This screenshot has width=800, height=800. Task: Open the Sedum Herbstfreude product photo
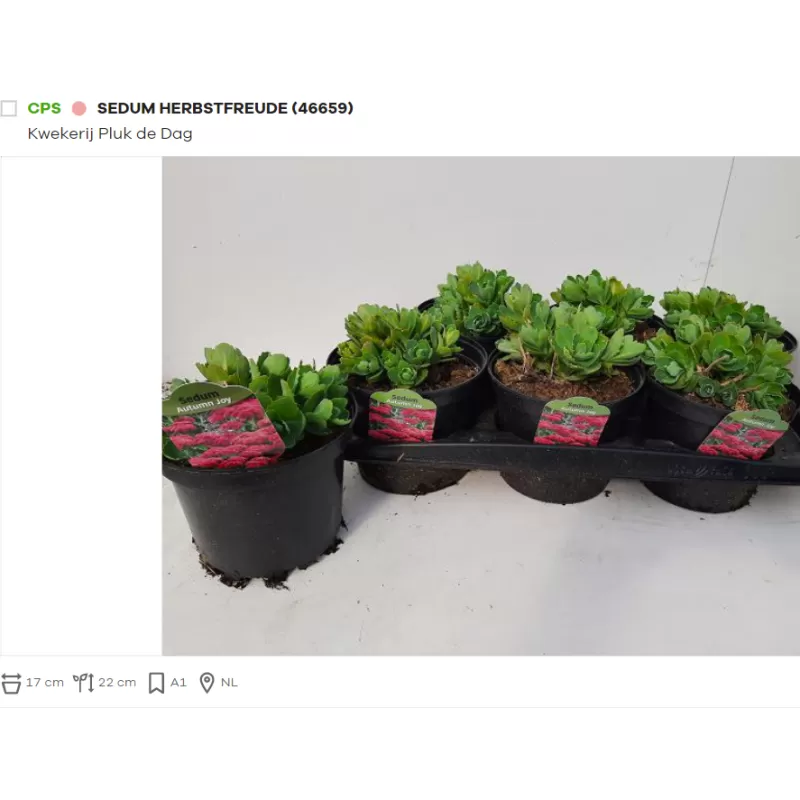coord(480,405)
